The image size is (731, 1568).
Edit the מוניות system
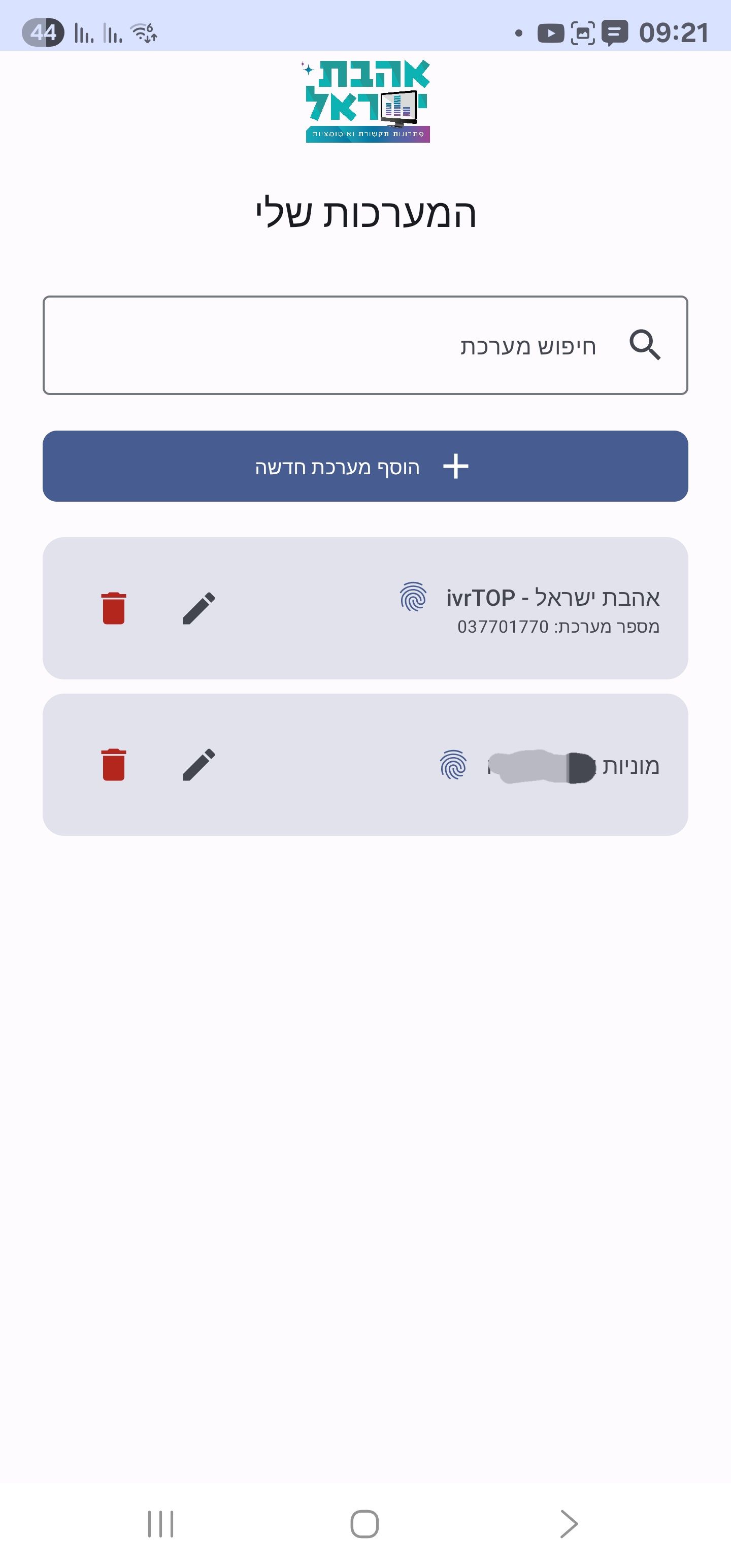coord(198,765)
